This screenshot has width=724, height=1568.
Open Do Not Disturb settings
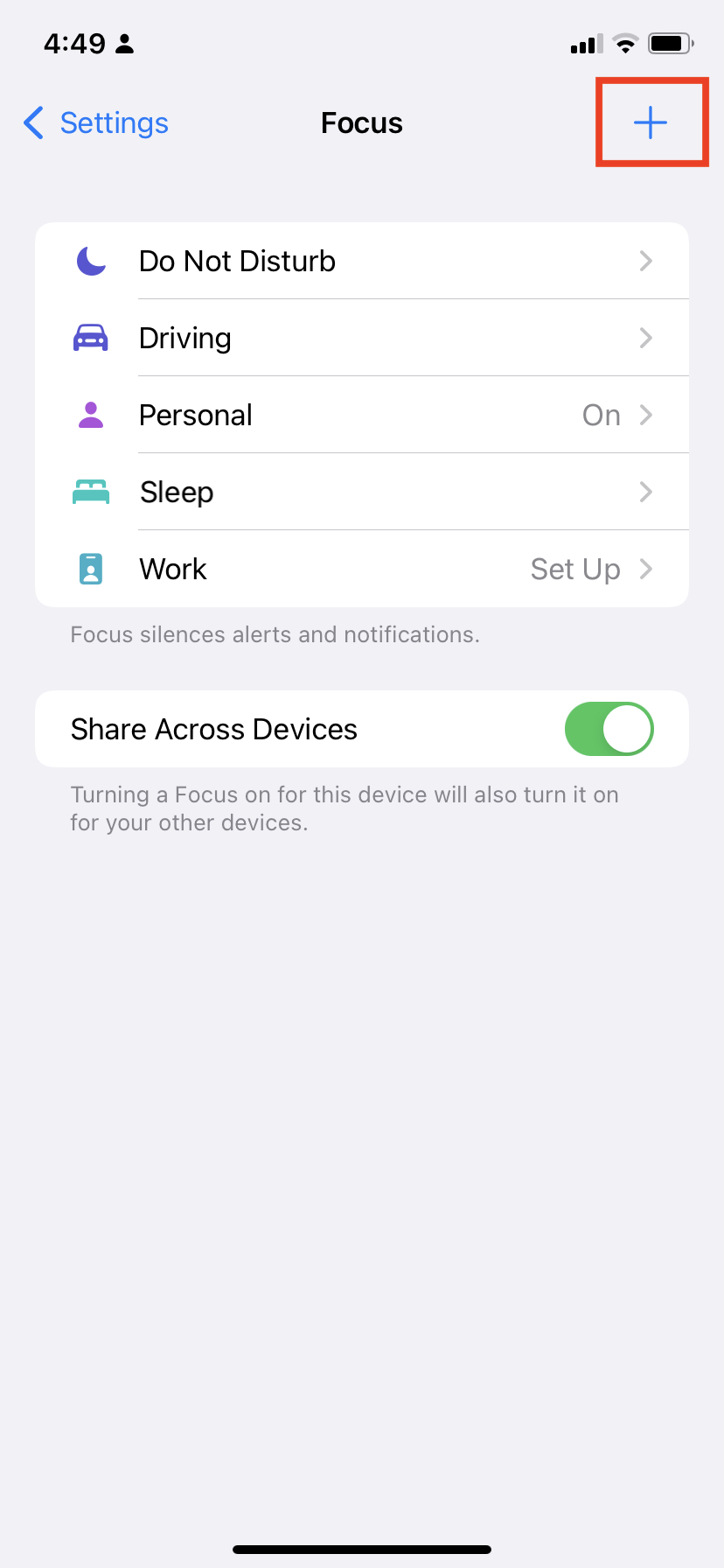362,261
